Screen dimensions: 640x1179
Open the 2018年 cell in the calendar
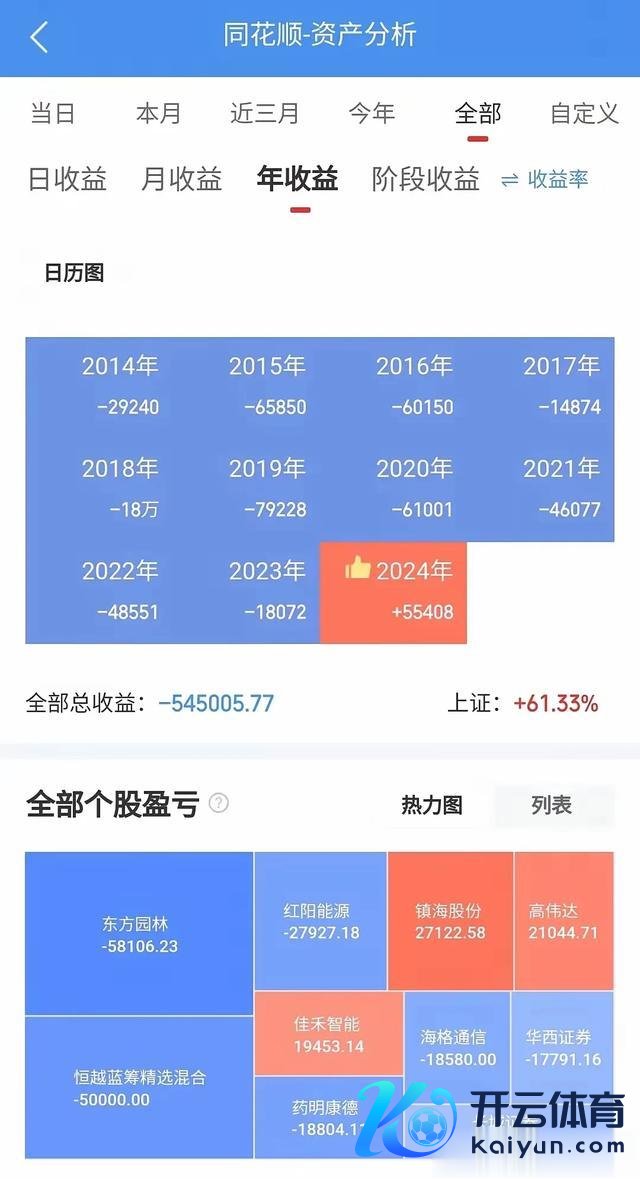point(120,488)
